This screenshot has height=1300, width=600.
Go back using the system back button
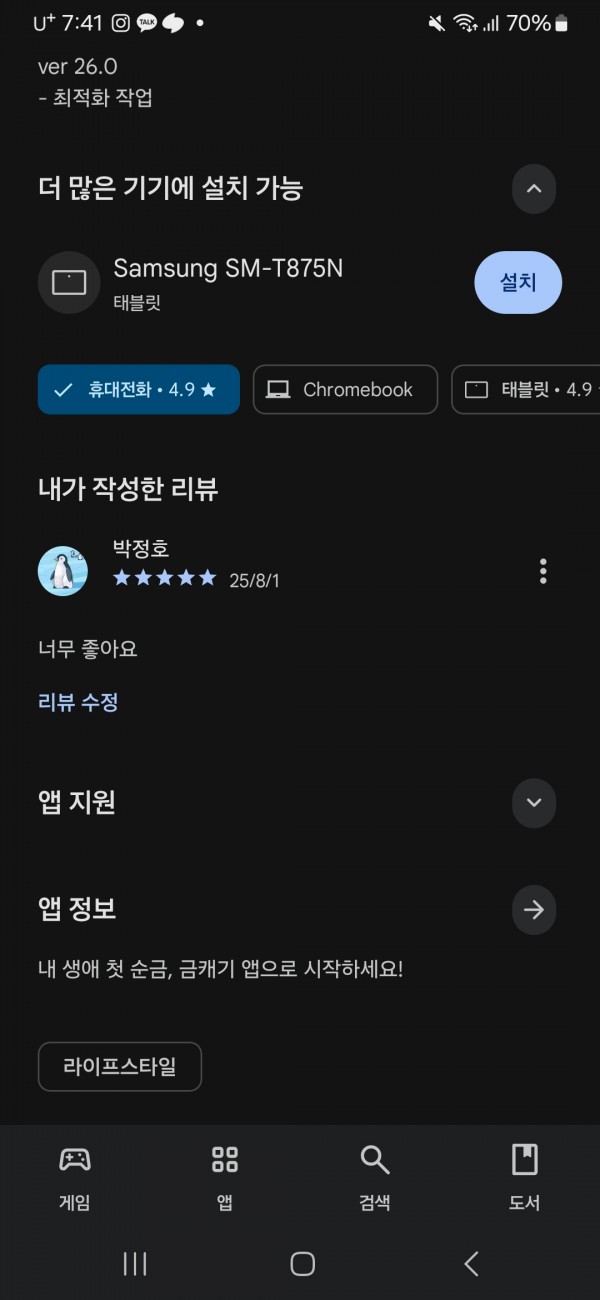pyautogui.click(x=471, y=1264)
